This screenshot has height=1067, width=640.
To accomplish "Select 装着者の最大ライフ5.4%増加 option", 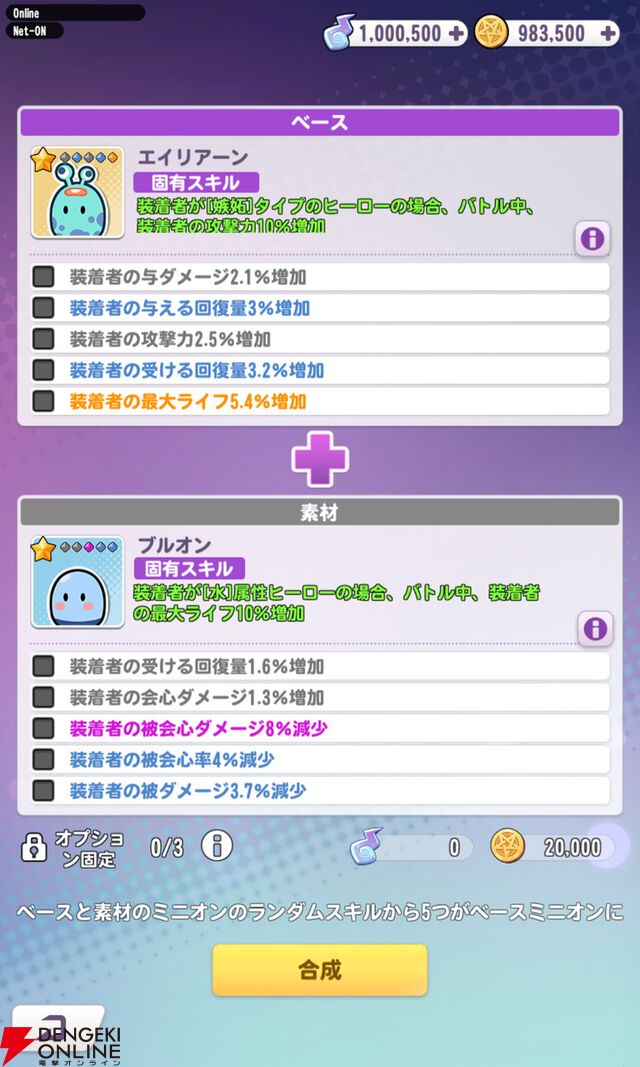I will click(x=43, y=401).
